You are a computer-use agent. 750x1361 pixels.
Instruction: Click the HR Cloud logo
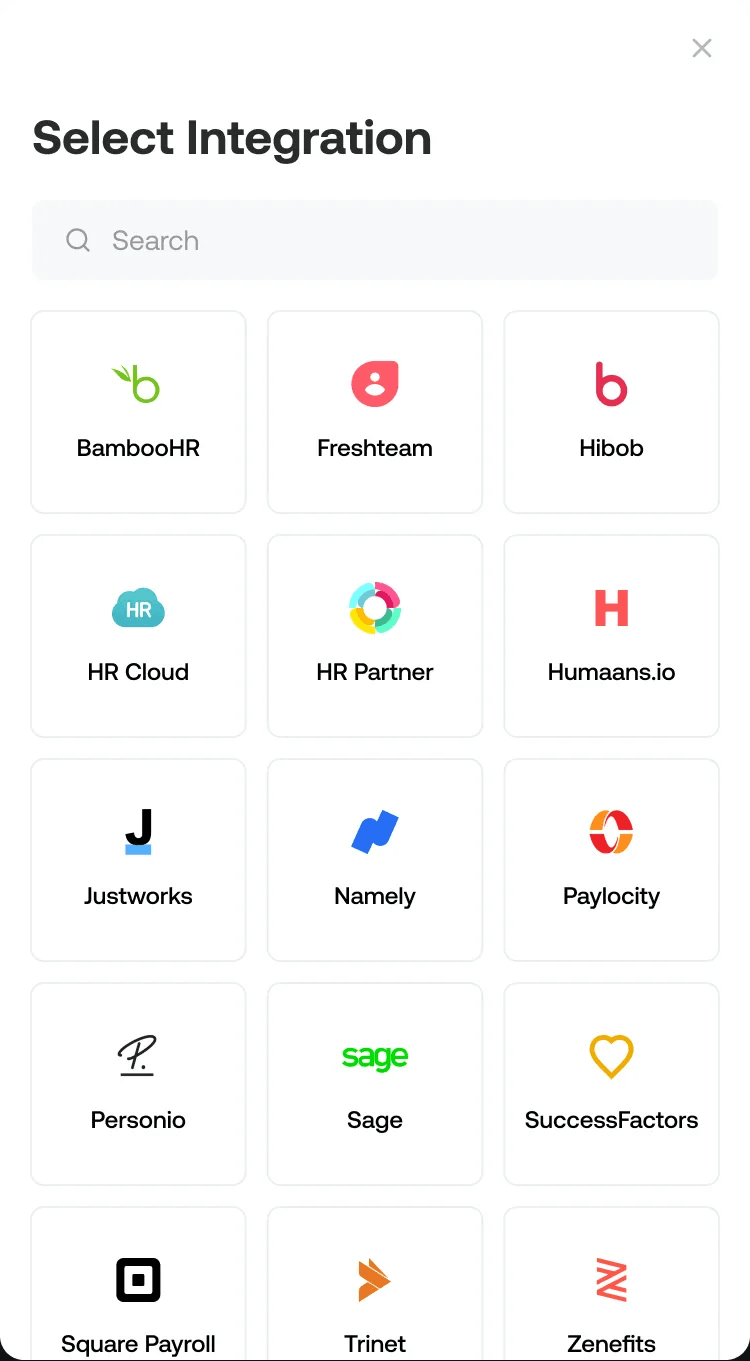pyautogui.click(x=138, y=608)
